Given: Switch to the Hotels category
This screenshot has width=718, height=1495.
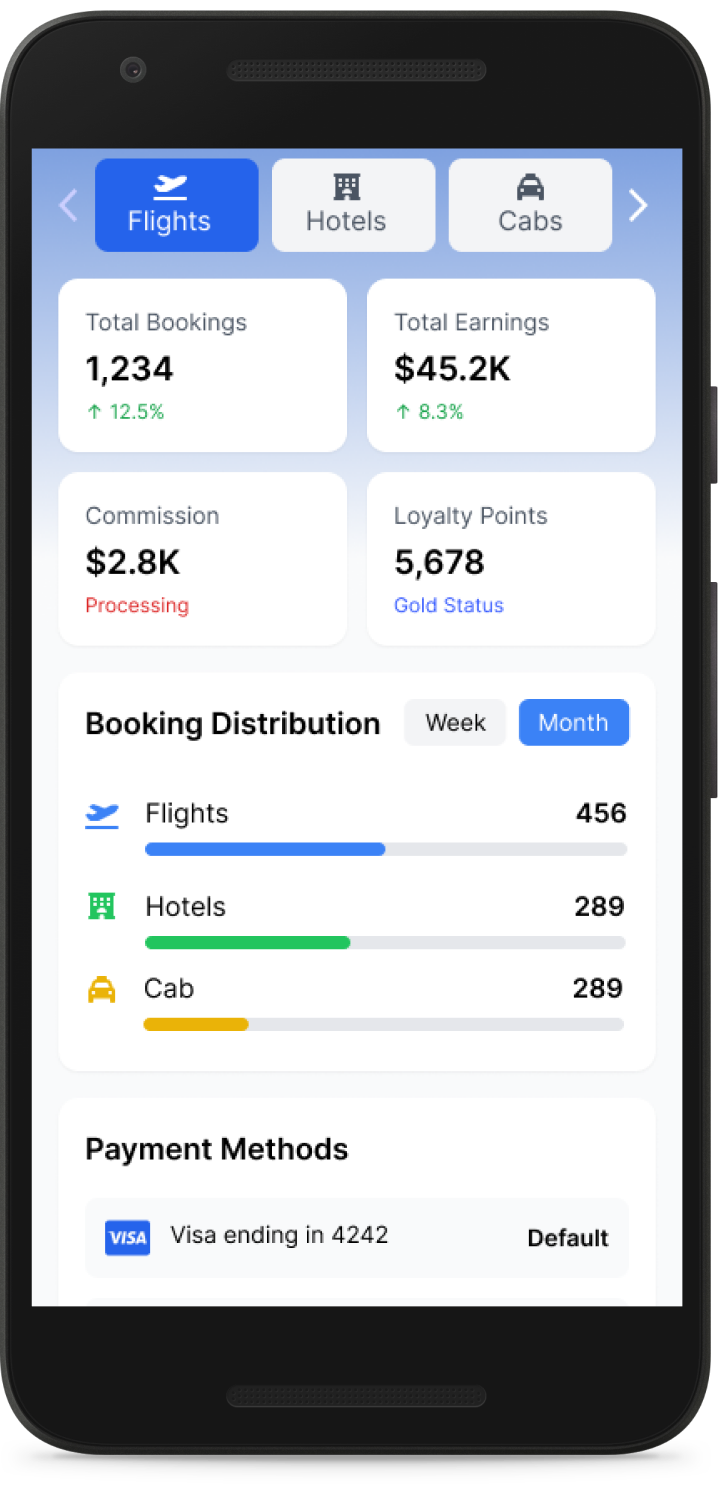Looking at the screenshot, I should coord(354,205).
